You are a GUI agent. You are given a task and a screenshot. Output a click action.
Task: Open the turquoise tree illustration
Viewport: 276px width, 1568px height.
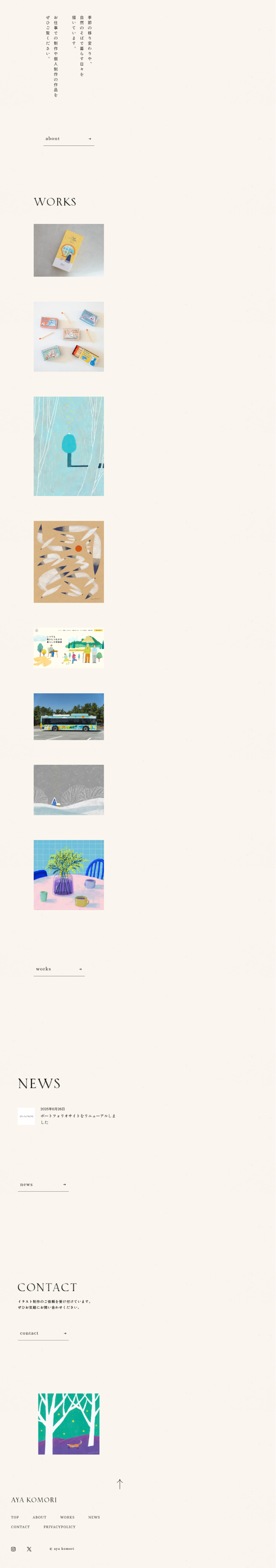click(69, 446)
